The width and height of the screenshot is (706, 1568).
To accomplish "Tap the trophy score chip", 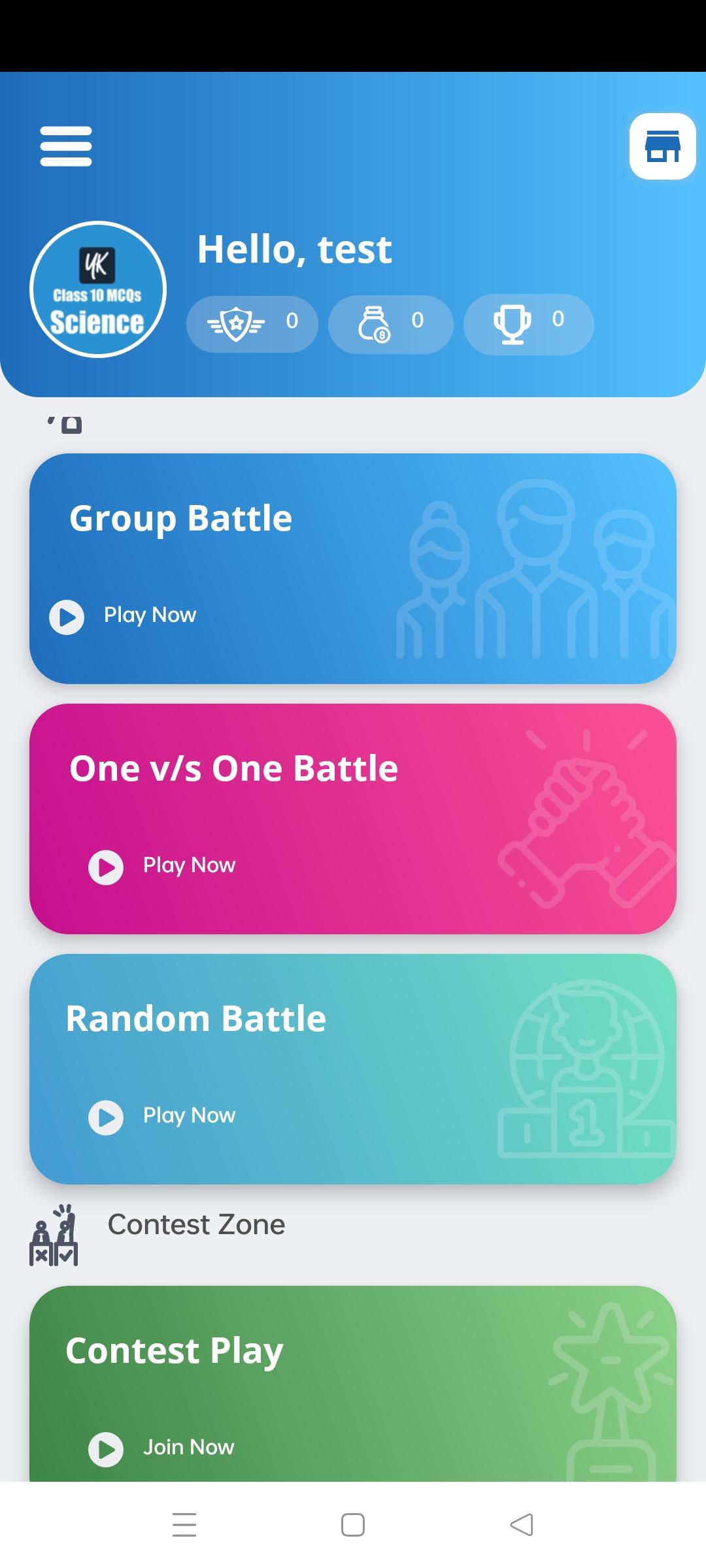I will pyautogui.click(x=528, y=324).
